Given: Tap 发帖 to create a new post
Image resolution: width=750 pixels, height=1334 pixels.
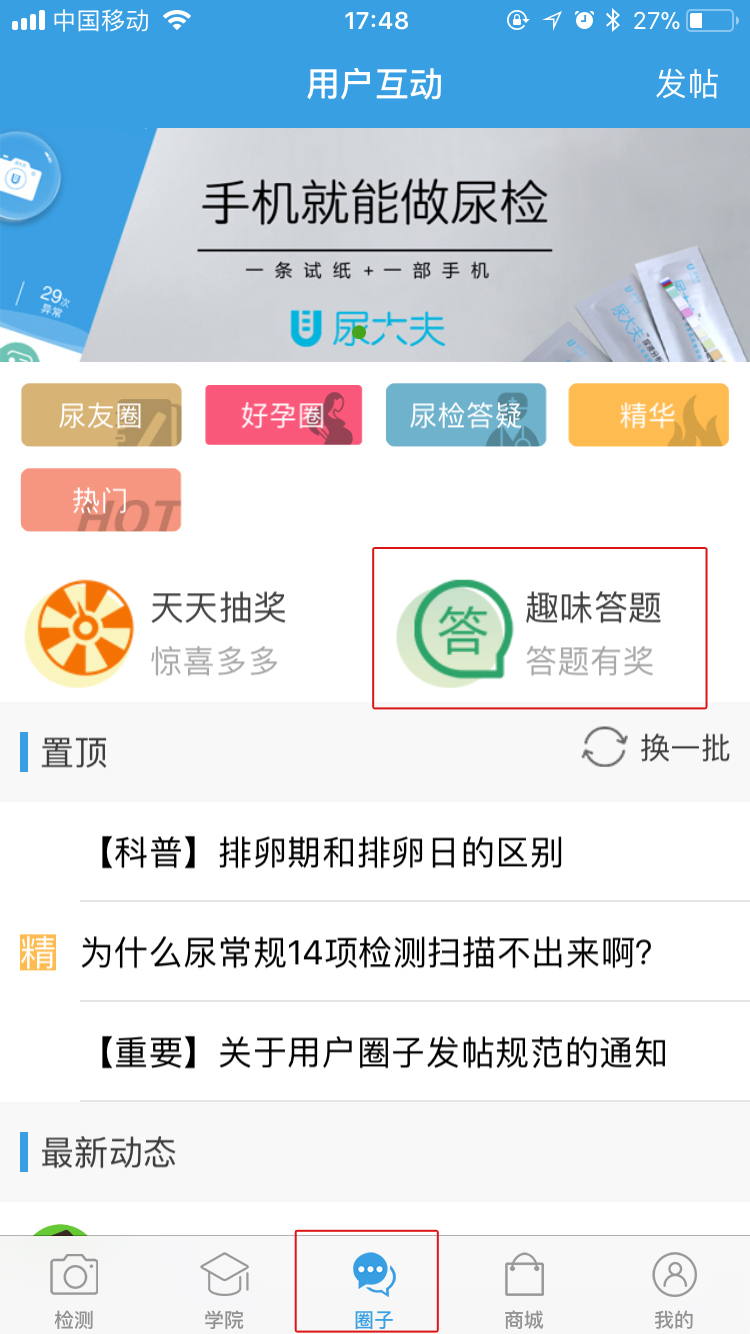Looking at the screenshot, I should tap(687, 84).
